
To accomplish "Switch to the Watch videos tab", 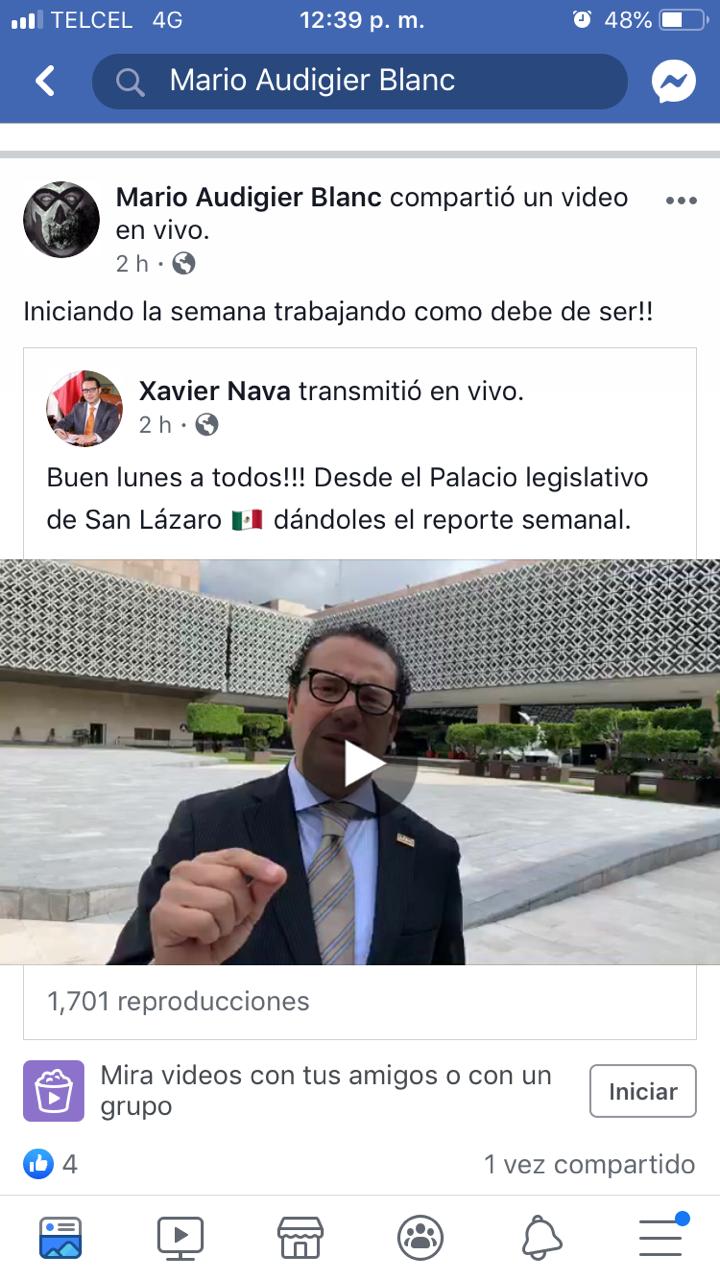I will coord(180,1238).
